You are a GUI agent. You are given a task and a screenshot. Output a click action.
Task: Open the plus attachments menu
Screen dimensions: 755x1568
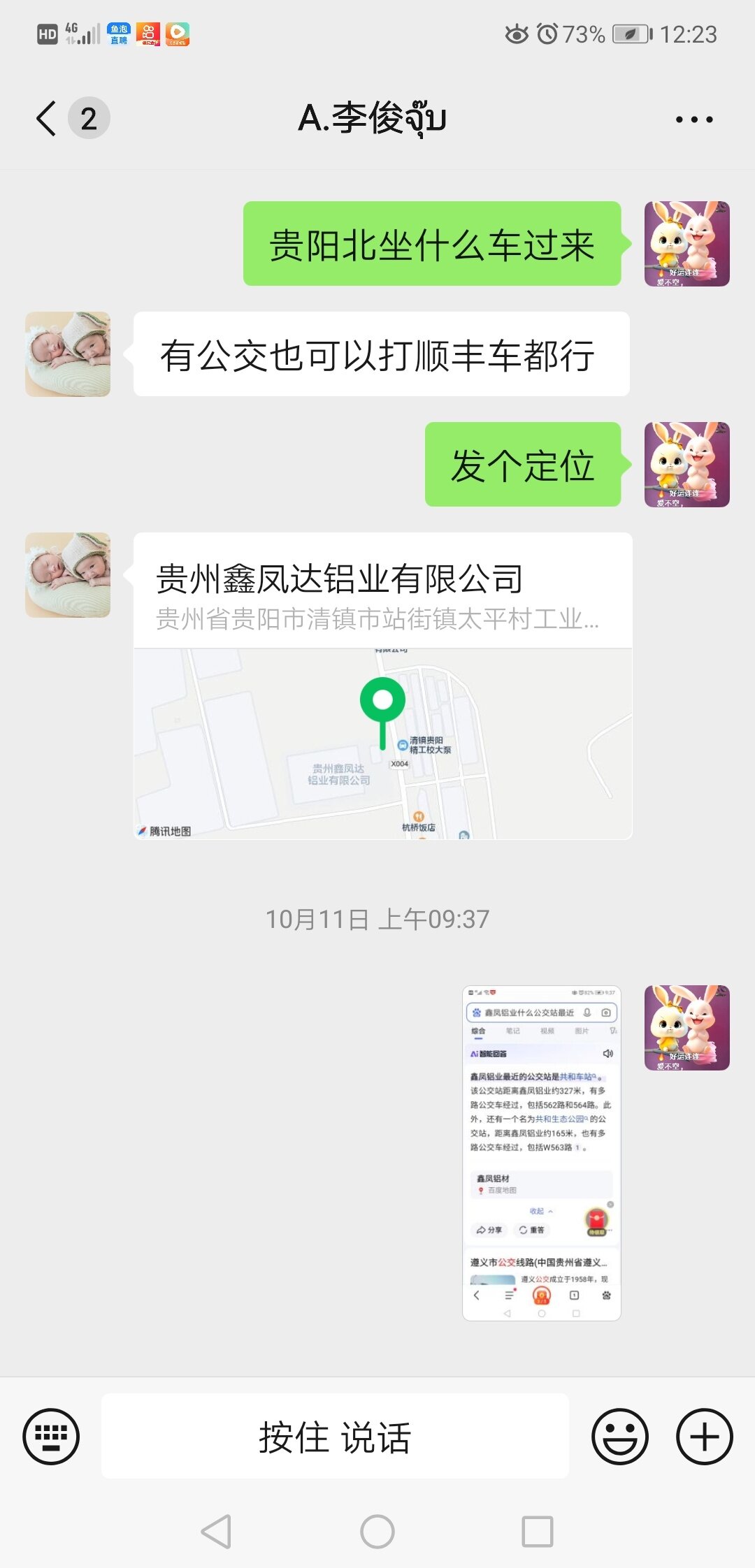pyautogui.click(x=704, y=1436)
